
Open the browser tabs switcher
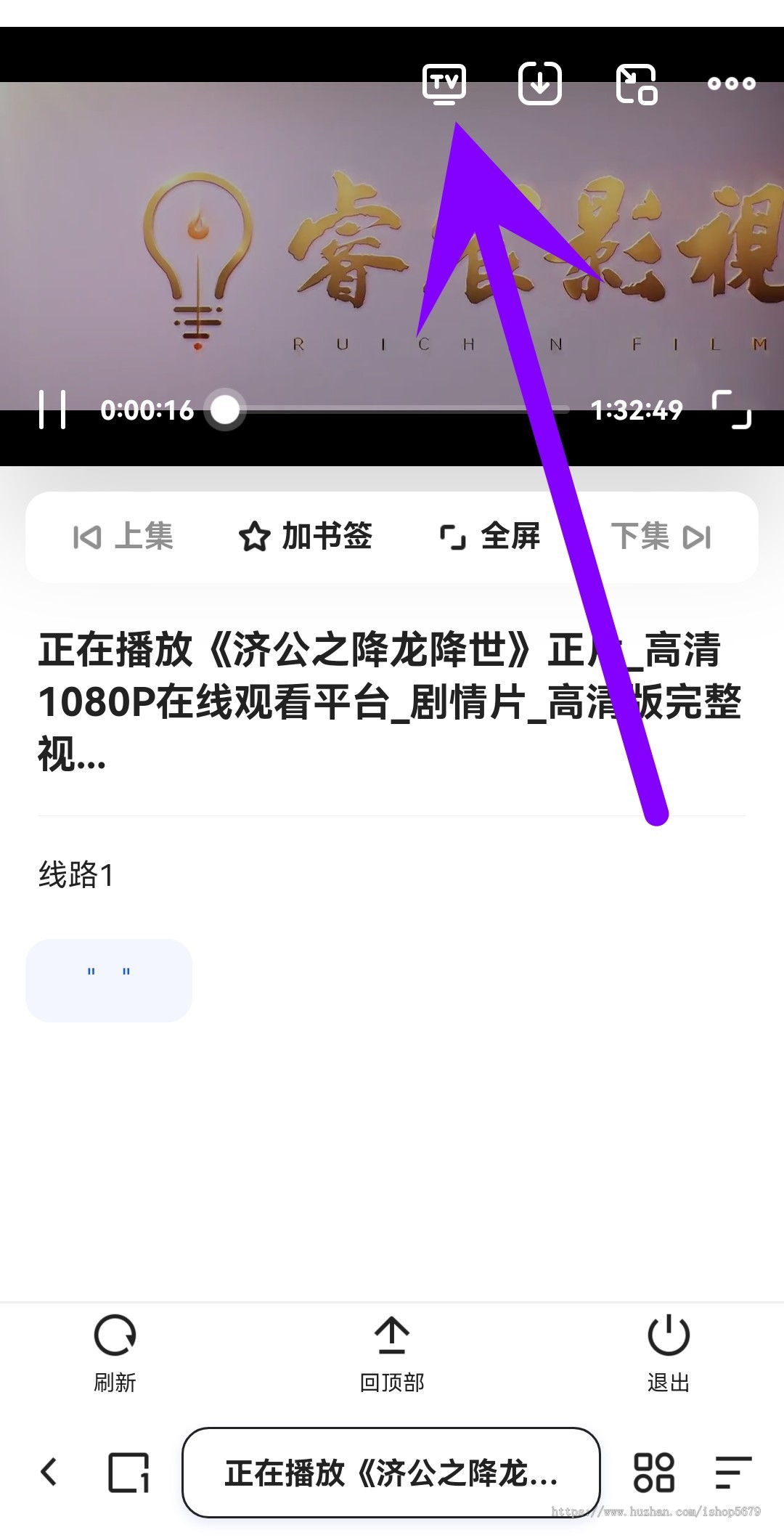coord(128,1472)
